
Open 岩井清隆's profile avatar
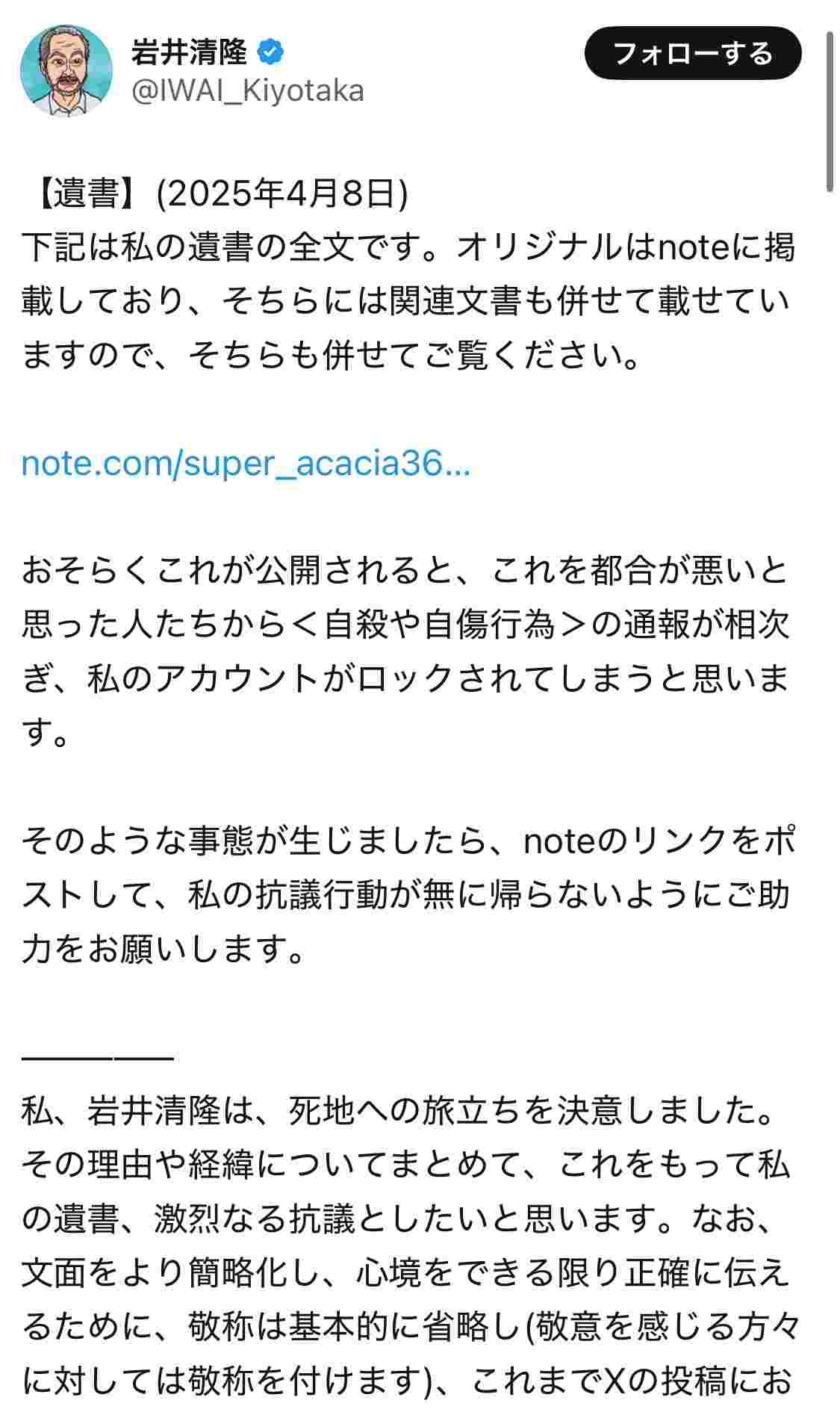point(66,71)
